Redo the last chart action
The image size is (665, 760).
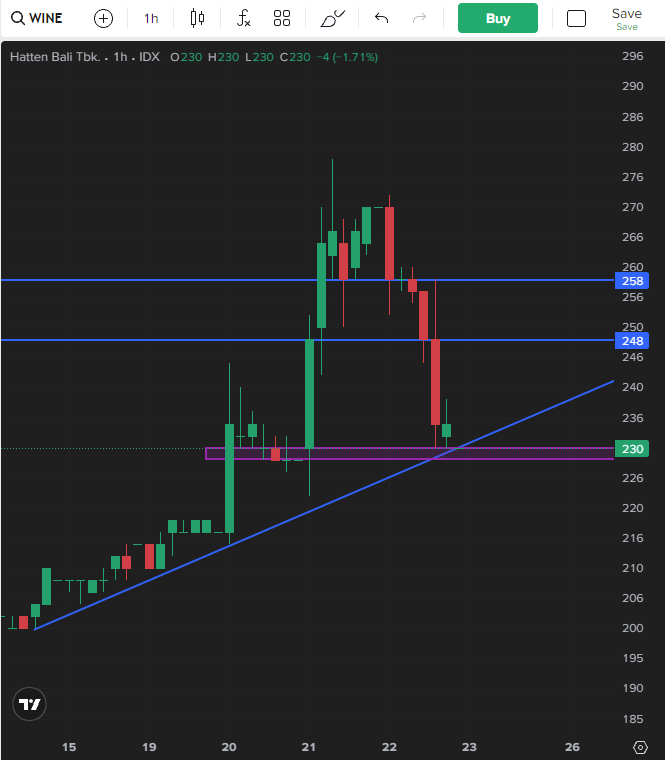coord(420,18)
